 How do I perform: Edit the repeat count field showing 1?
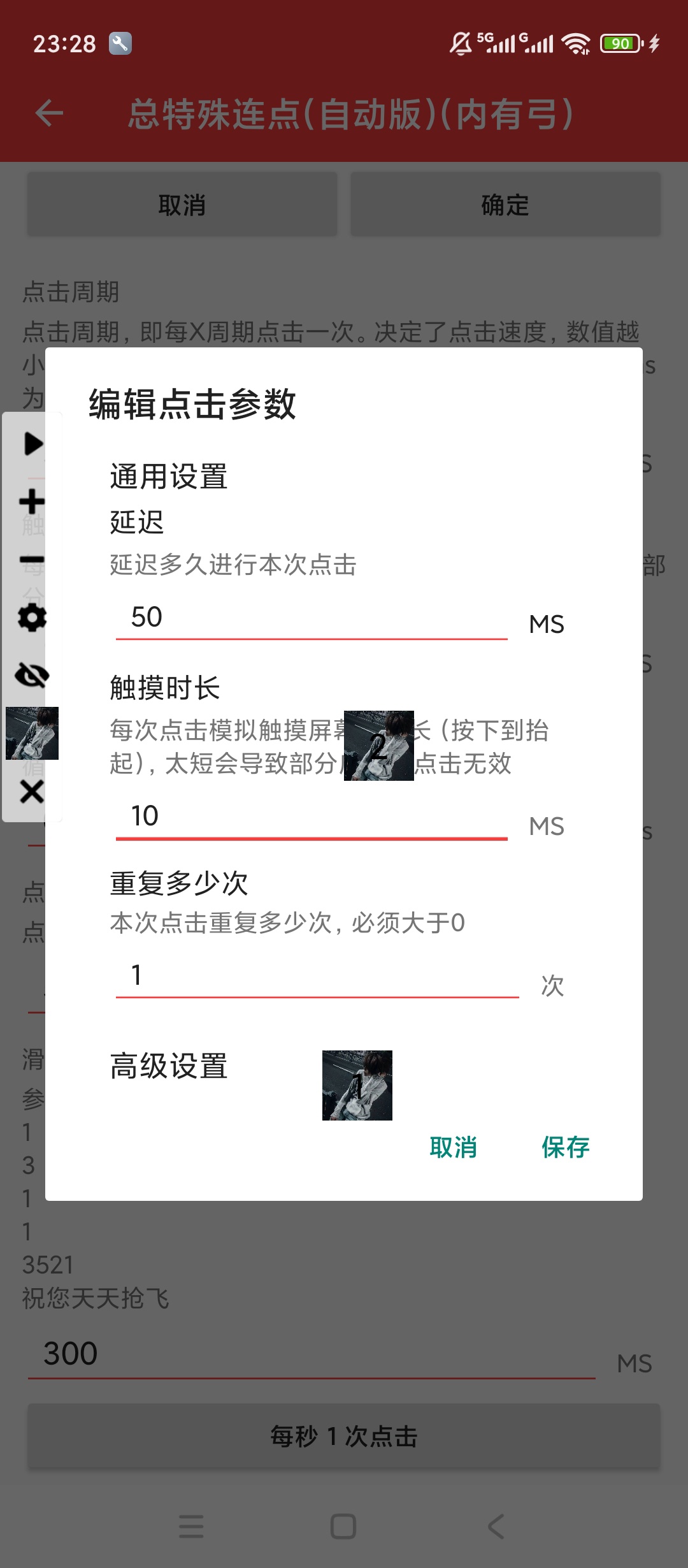point(316,976)
